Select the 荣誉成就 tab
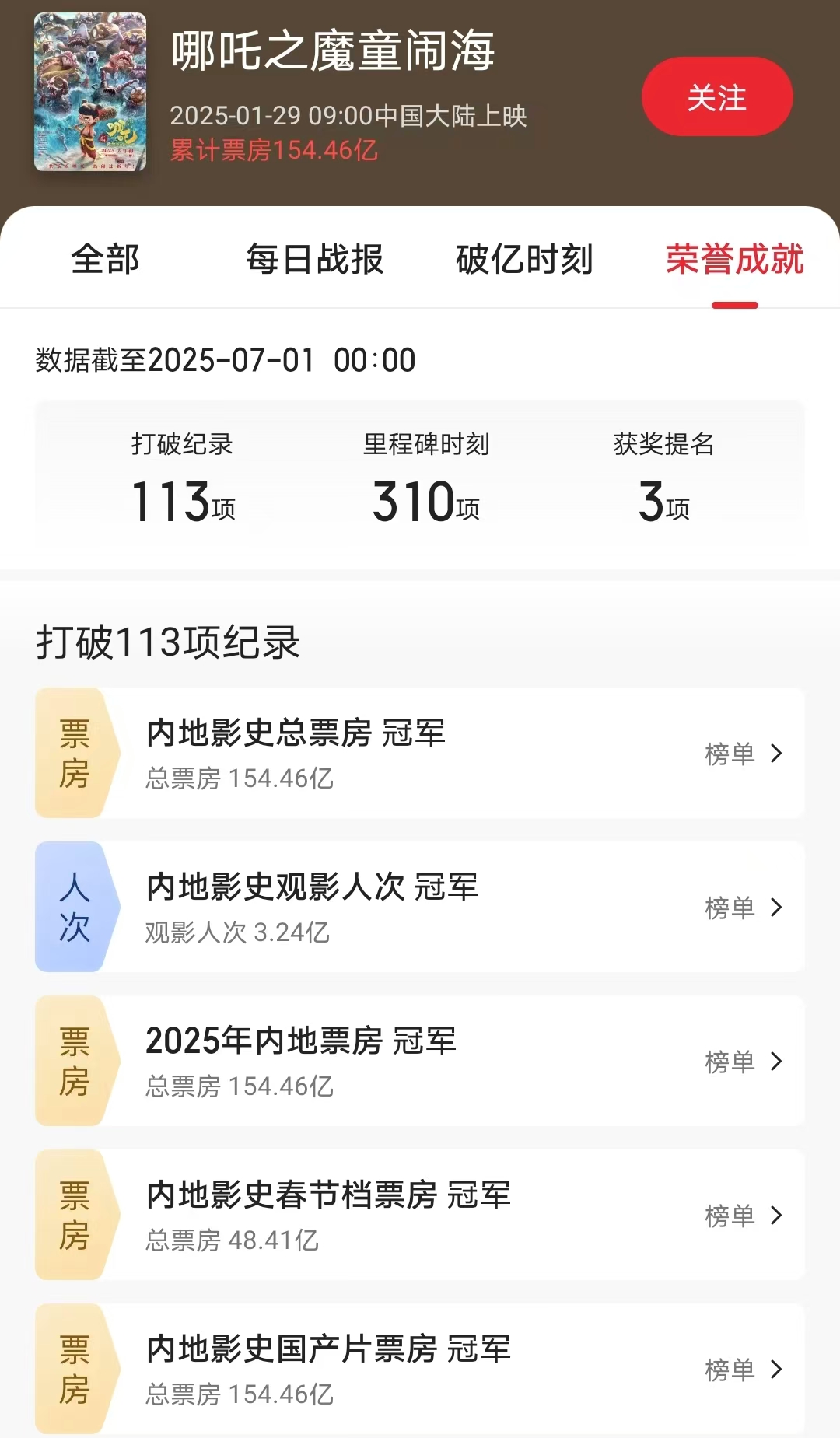840x1438 pixels. pyautogui.click(x=735, y=259)
